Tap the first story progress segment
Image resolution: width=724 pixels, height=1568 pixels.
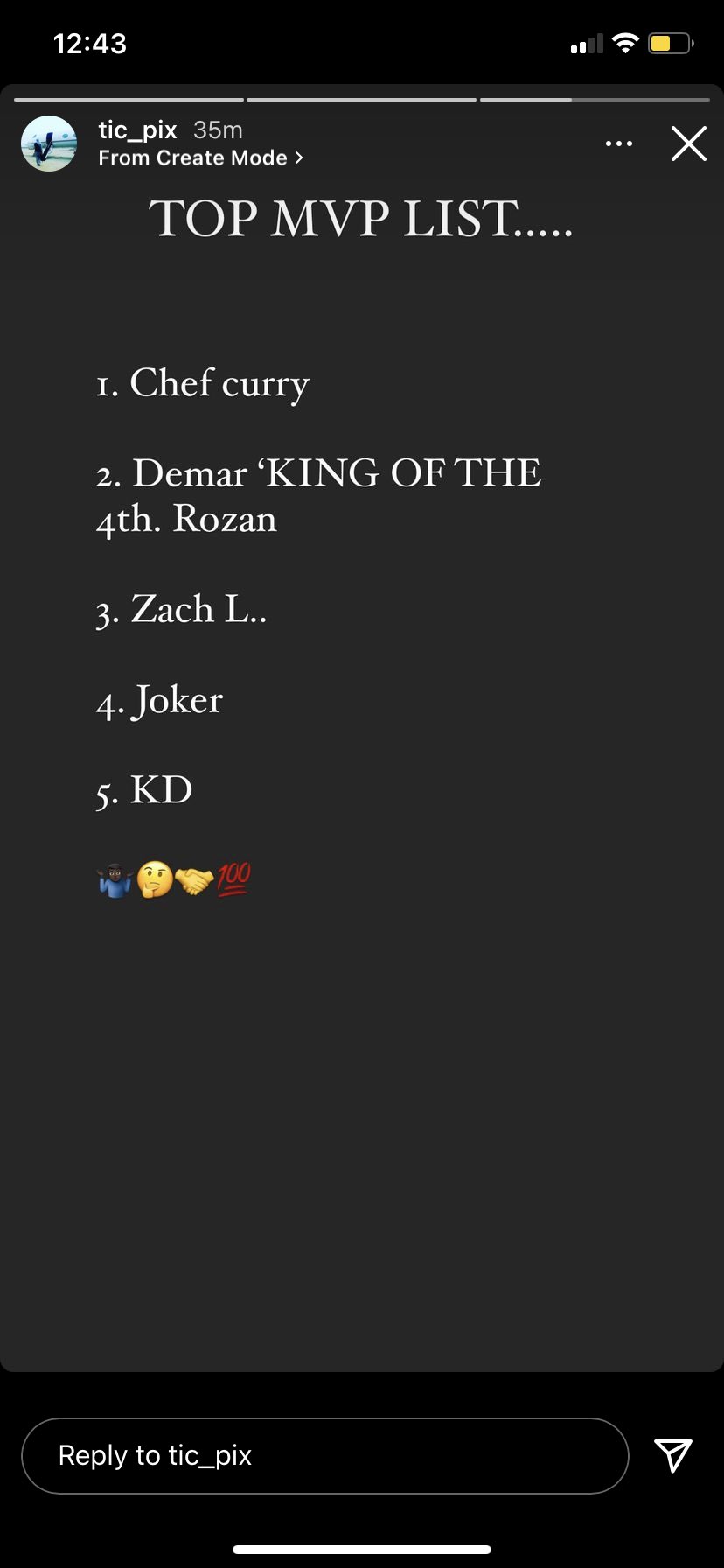[128, 99]
